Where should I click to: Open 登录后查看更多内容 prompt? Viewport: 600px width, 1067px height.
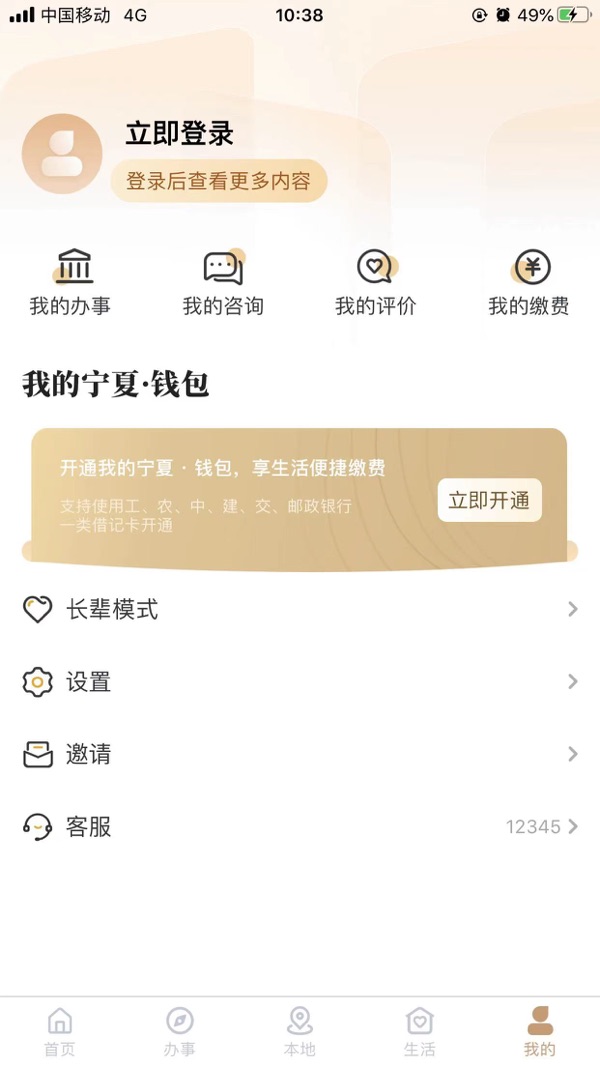click(218, 181)
